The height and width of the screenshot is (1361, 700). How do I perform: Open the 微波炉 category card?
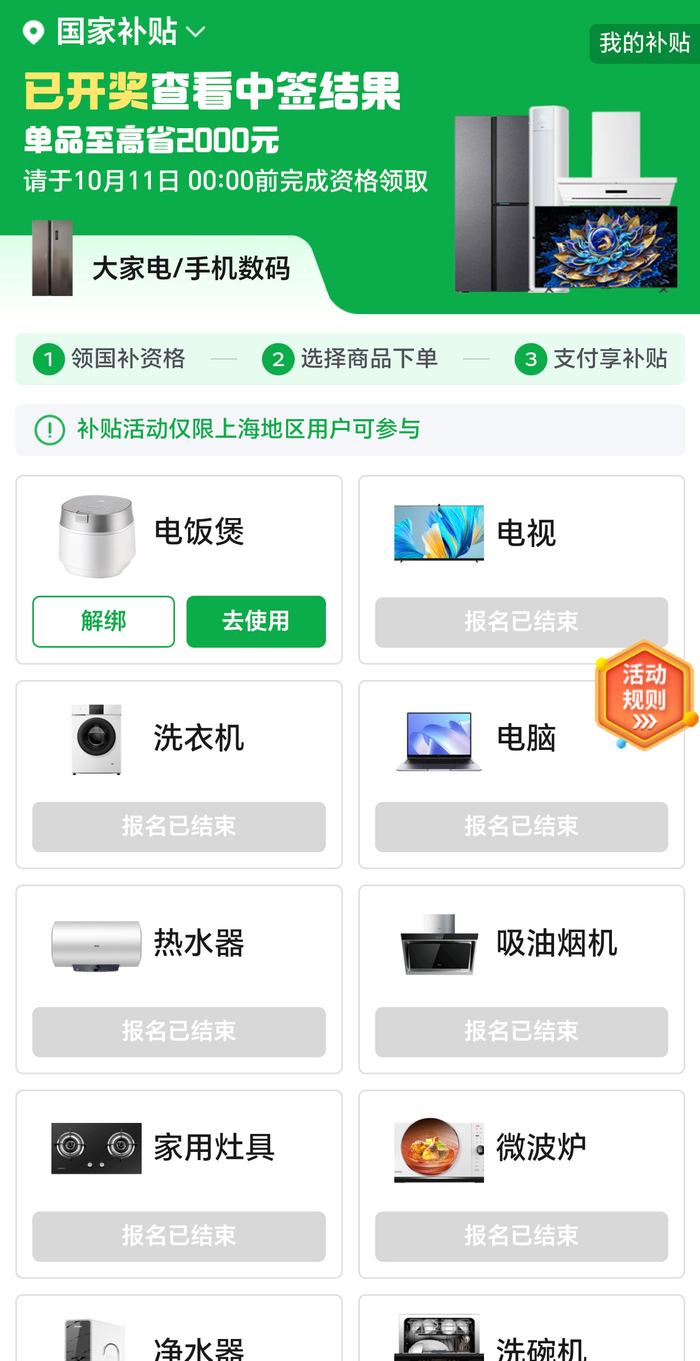point(521,1149)
